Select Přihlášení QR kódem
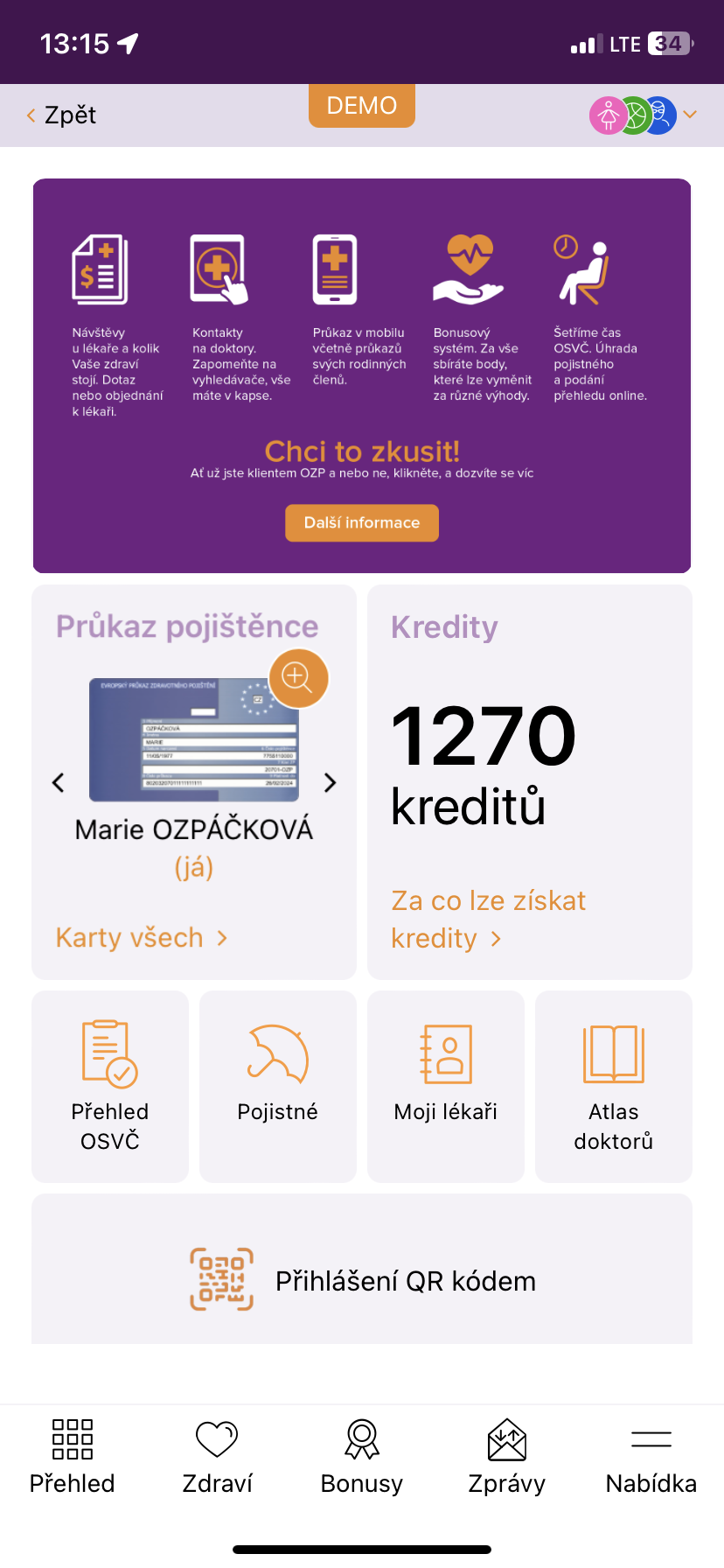 point(362,1280)
